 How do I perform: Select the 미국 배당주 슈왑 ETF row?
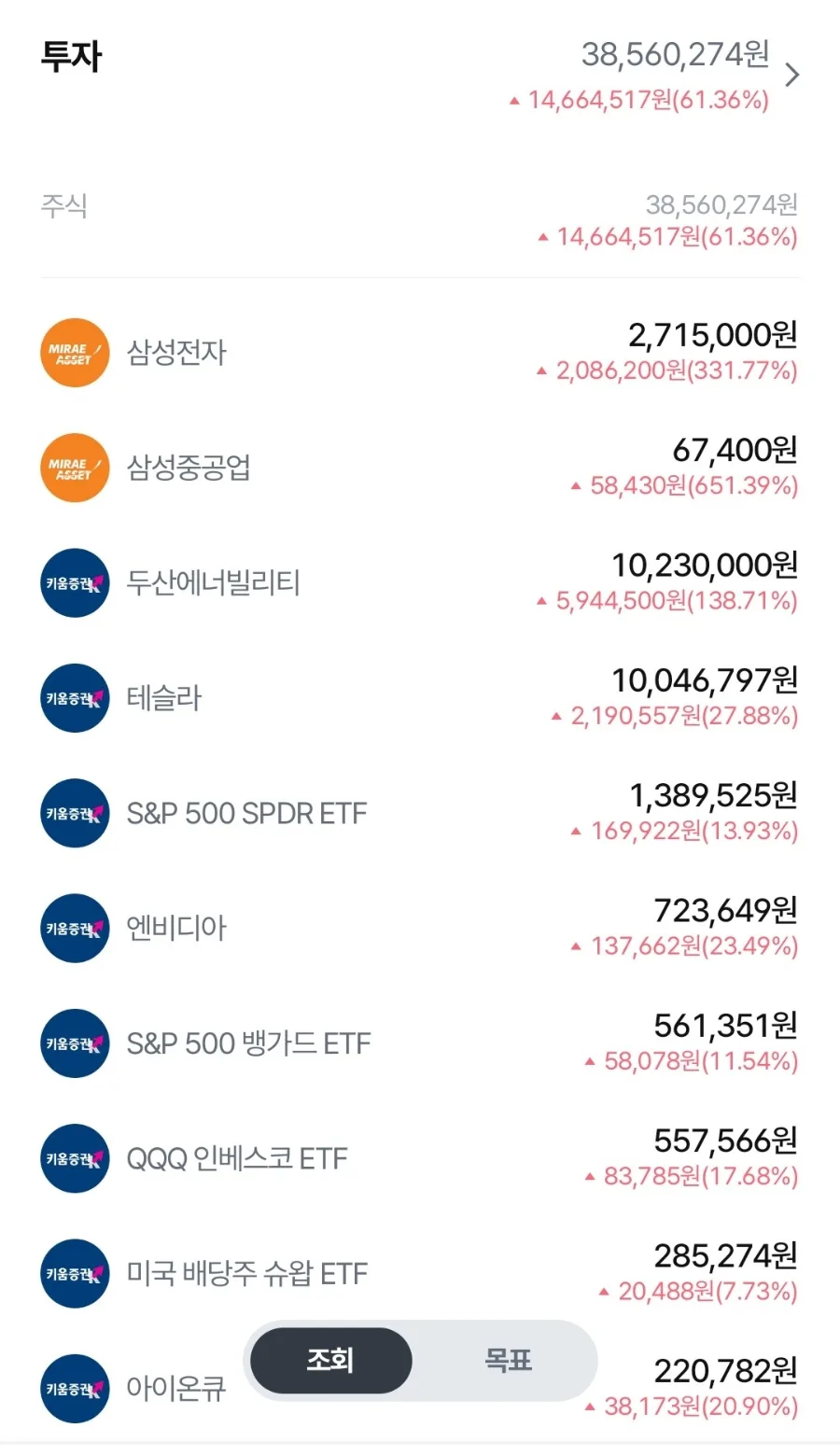[x=420, y=1273]
